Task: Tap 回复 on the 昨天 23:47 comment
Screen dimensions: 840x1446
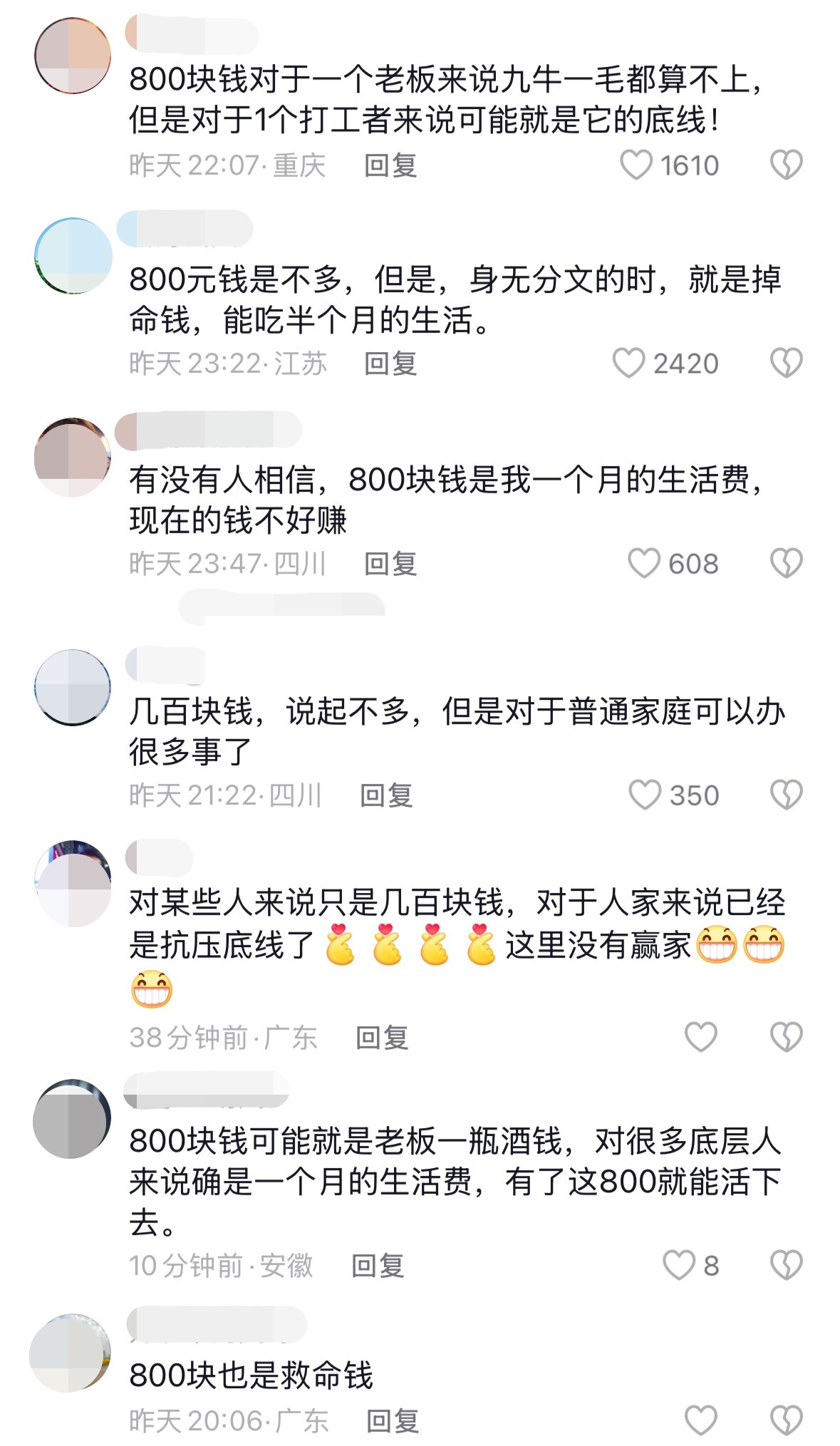Action: click(390, 564)
